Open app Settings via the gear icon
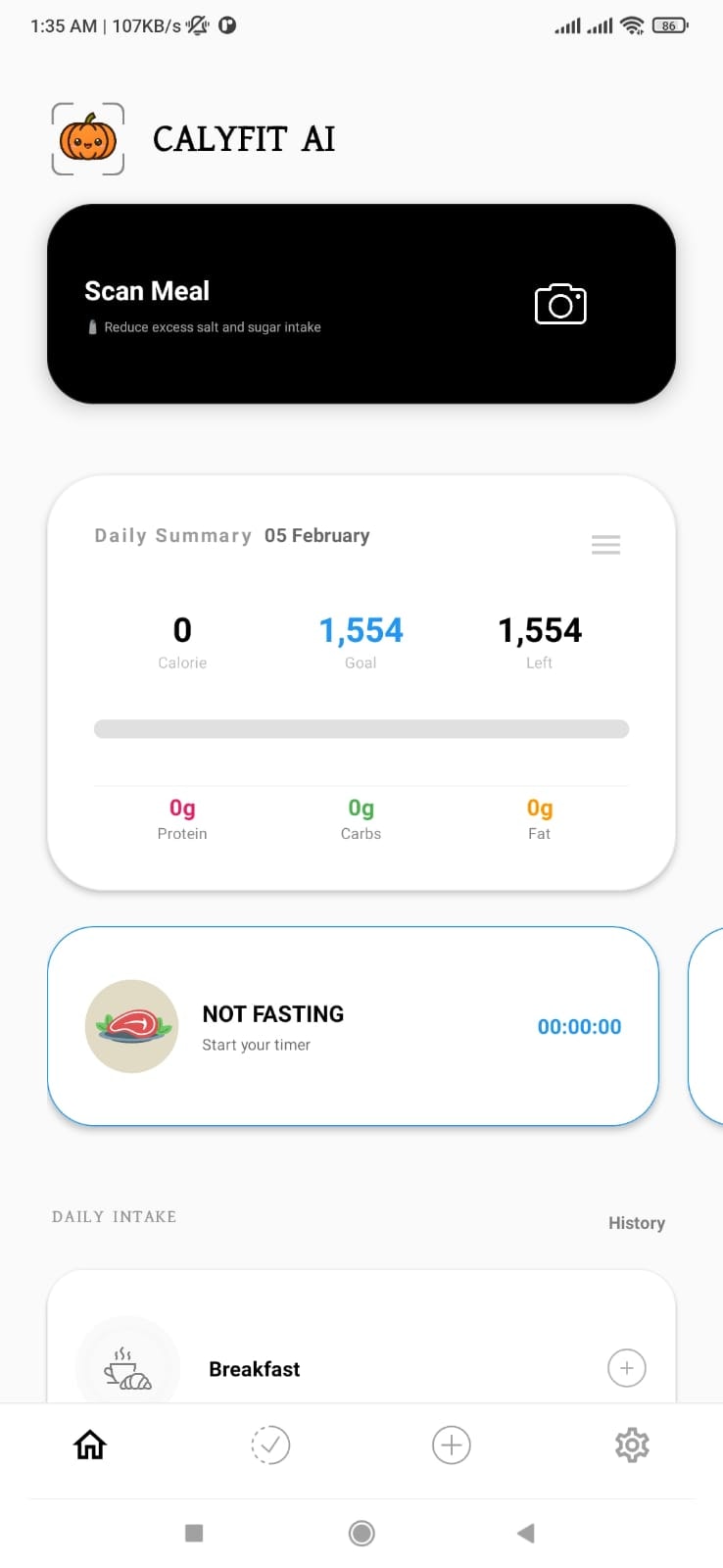723x1568 pixels. click(632, 1444)
